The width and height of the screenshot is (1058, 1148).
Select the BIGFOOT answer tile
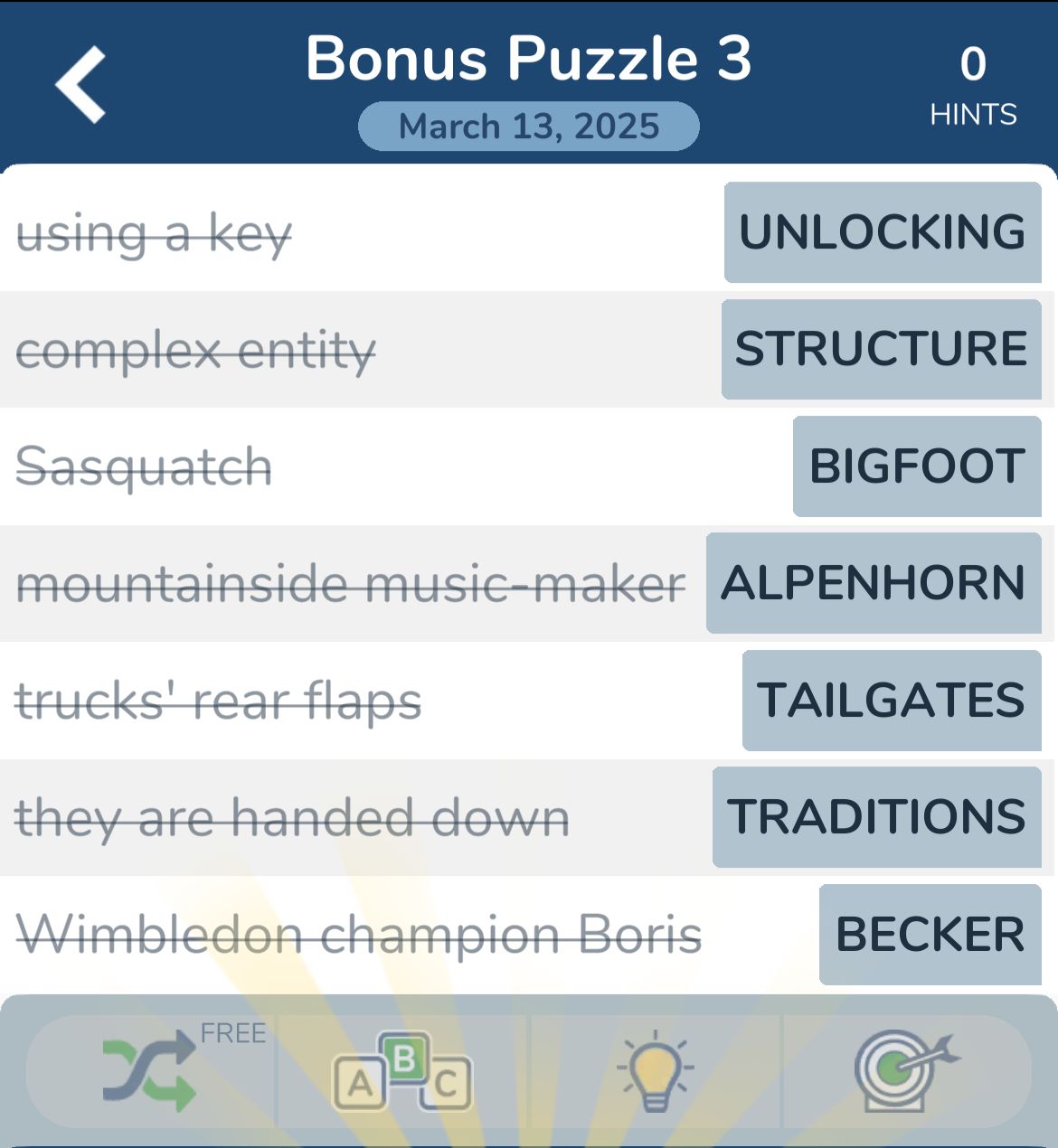917,466
